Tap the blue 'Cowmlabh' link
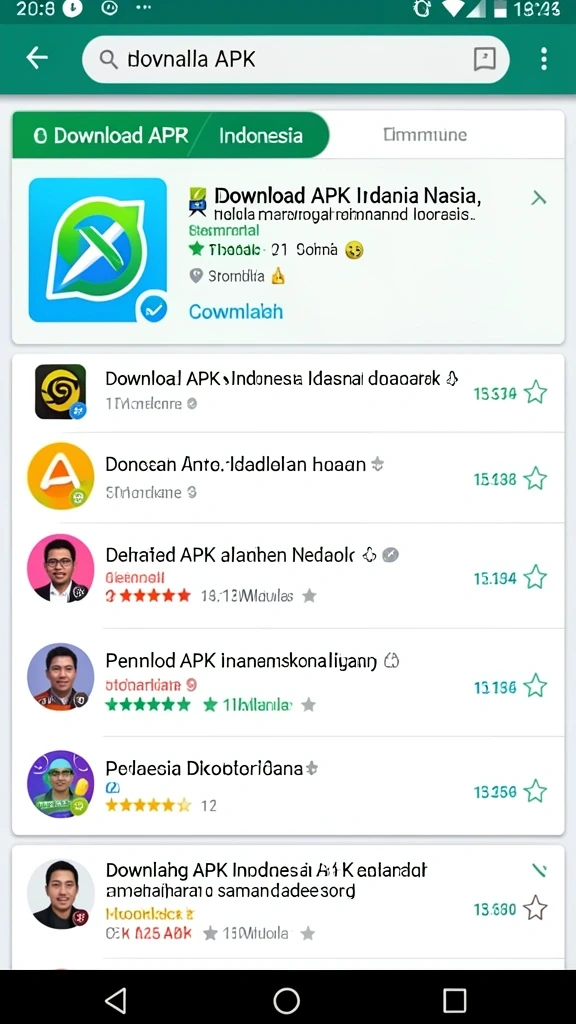Screen dimensions: 576x1024 click(236, 312)
